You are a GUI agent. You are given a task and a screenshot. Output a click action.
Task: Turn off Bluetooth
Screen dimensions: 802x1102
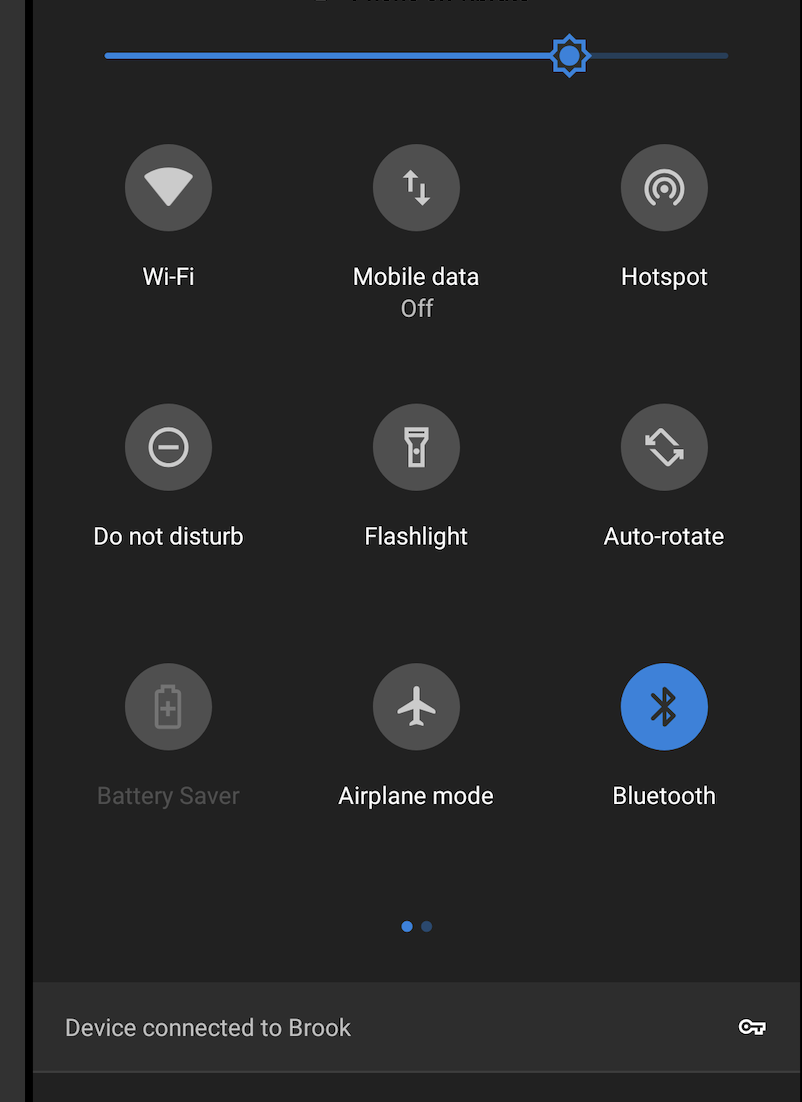click(x=664, y=706)
